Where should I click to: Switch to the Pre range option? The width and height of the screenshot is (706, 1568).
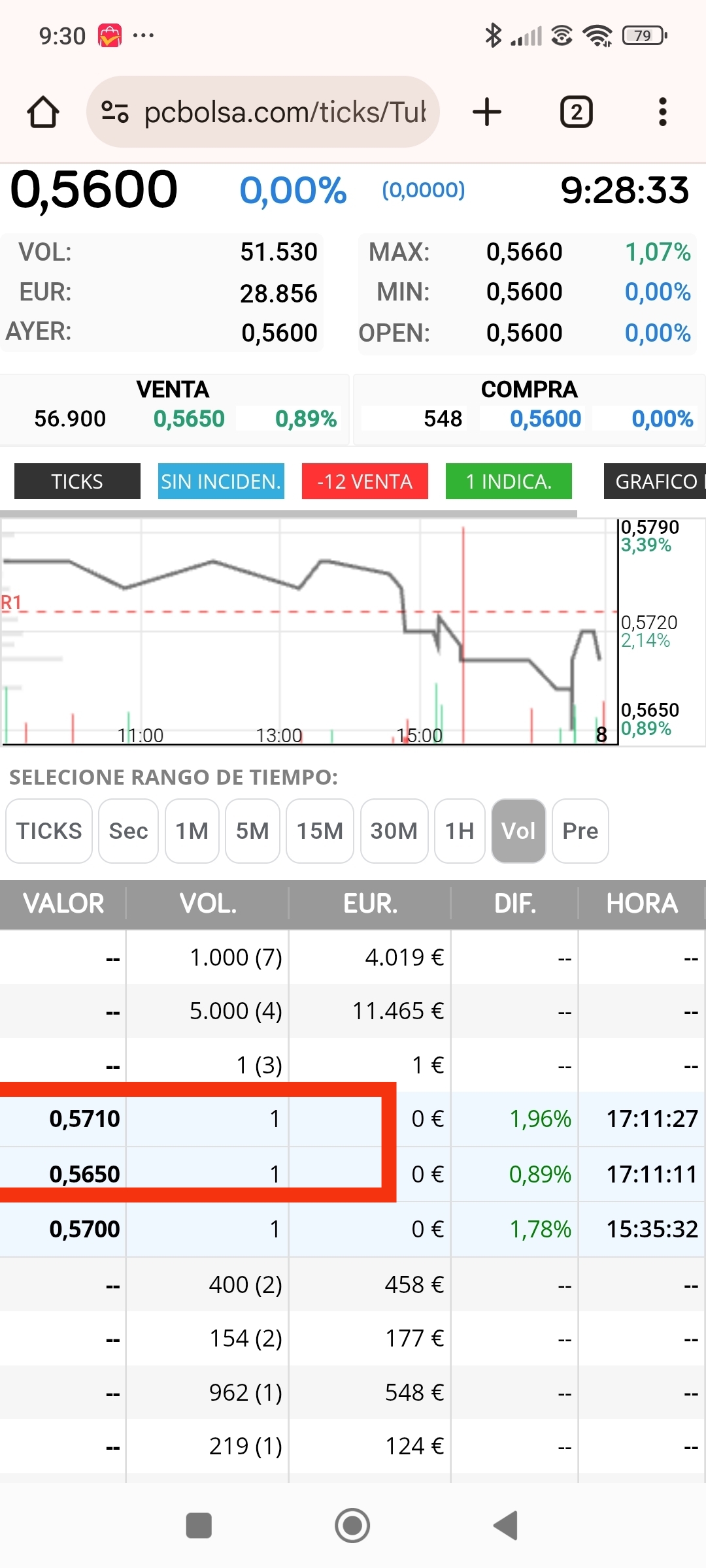pyautogui.click(x=580, y=831)
